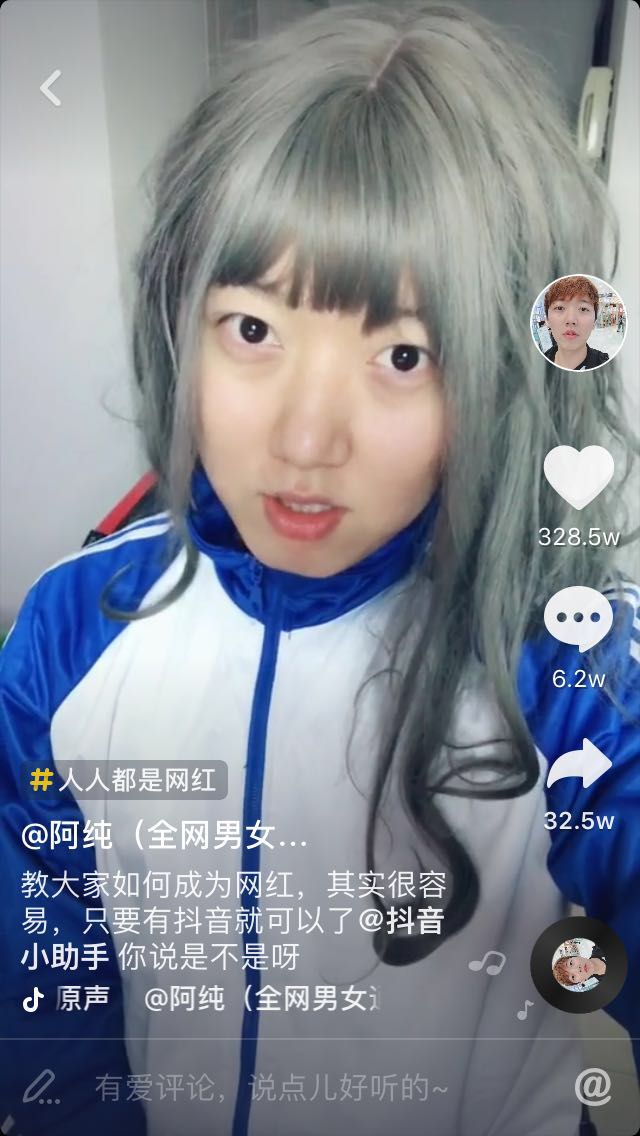Share this video with the arrow icon
The image size is (640, 1136).
(x=579, y=764)
